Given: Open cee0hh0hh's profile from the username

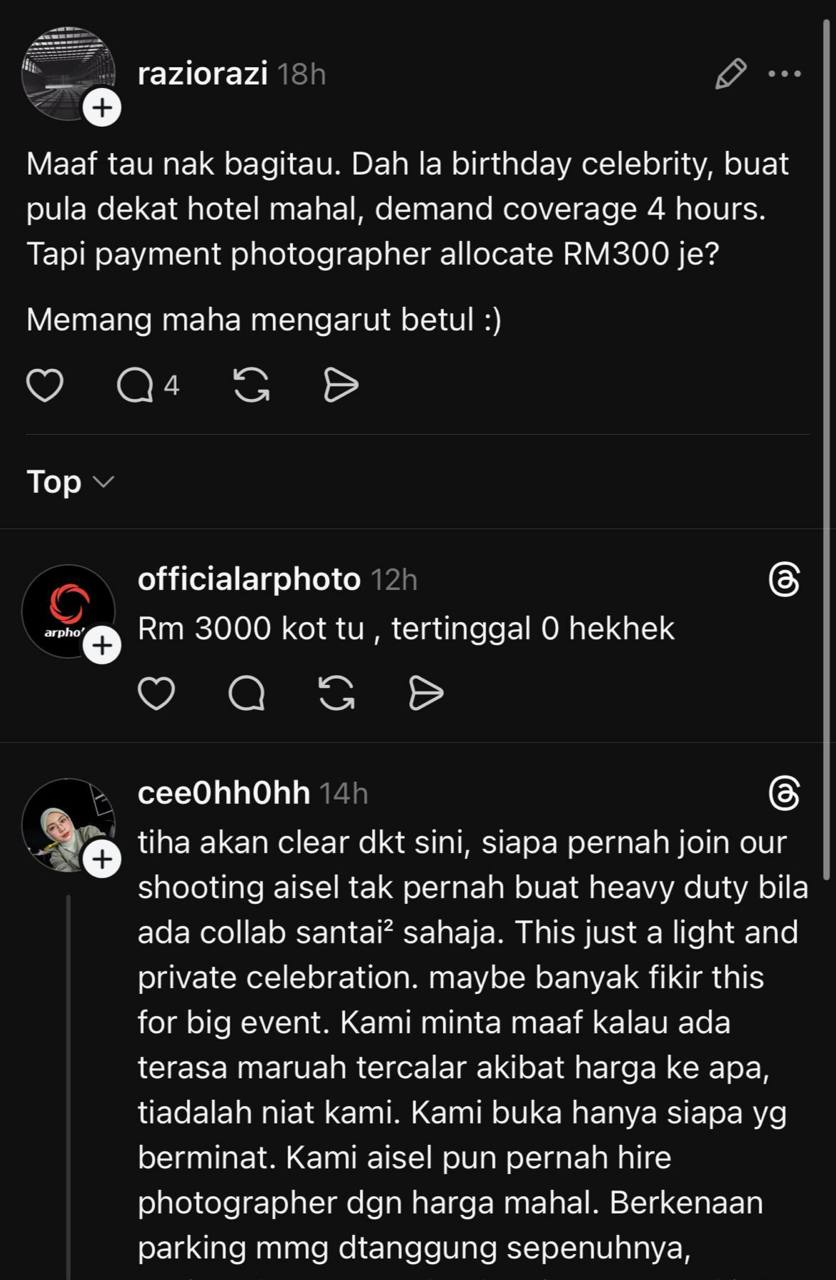Looking at the screenshot, I should (223, 793).
